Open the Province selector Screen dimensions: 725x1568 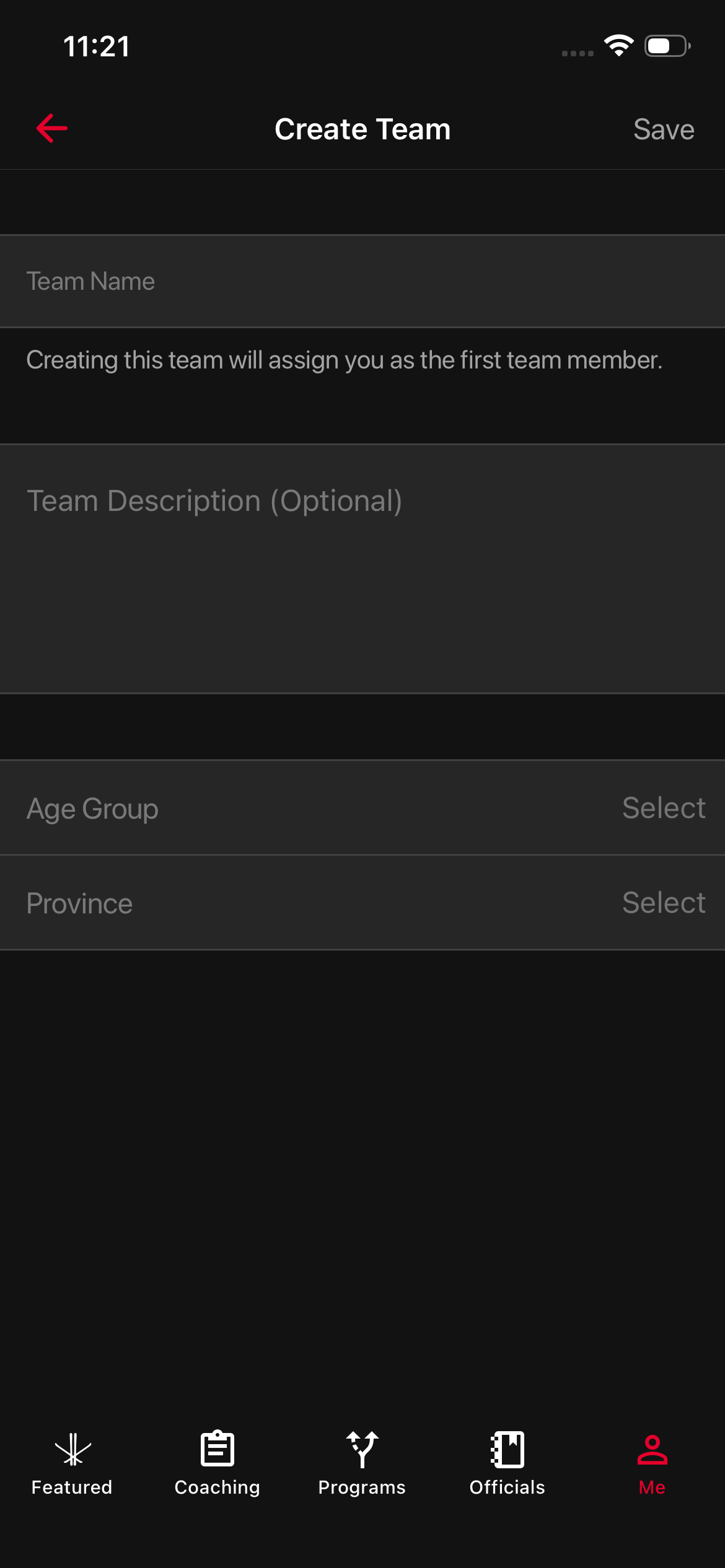point(362,902)
